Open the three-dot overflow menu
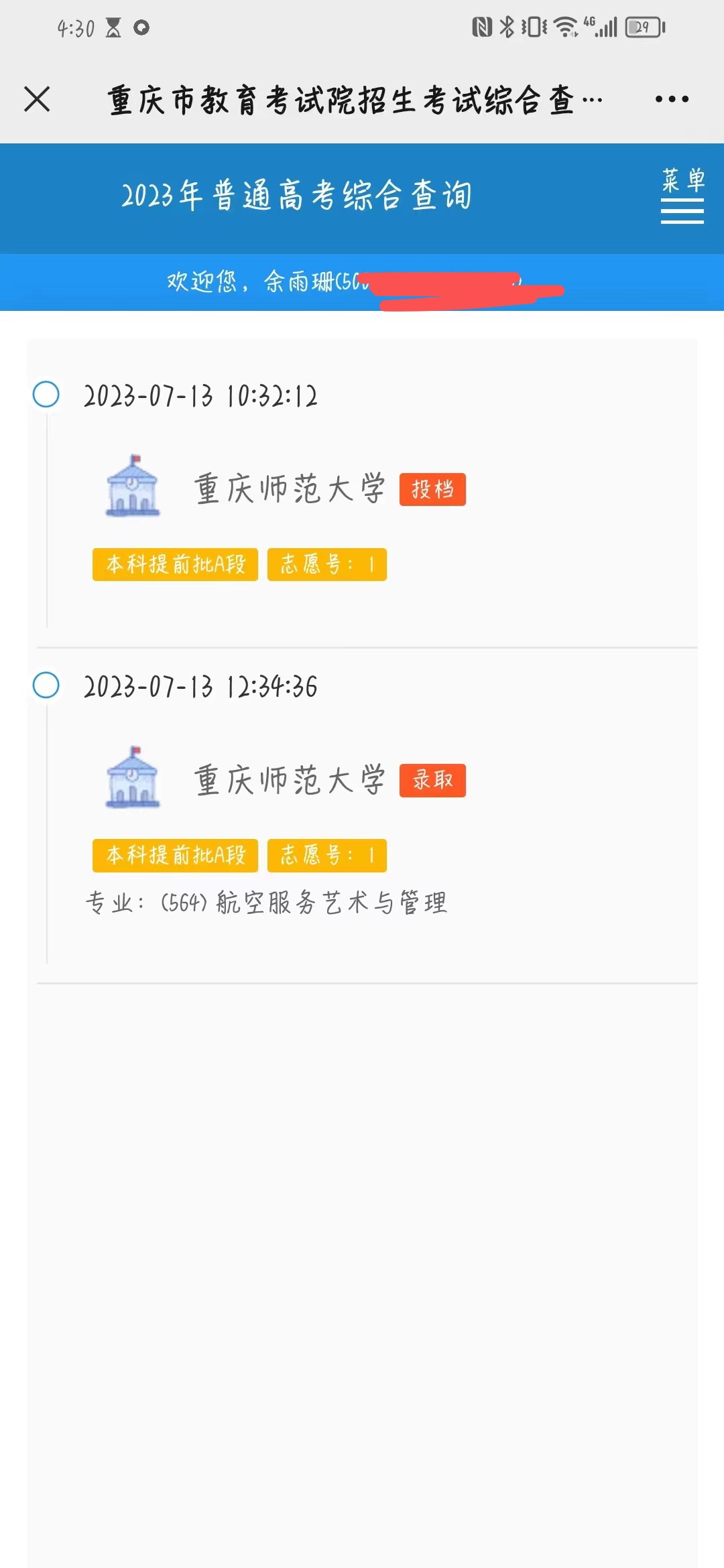724x1568 pixels. coord(672,99)
